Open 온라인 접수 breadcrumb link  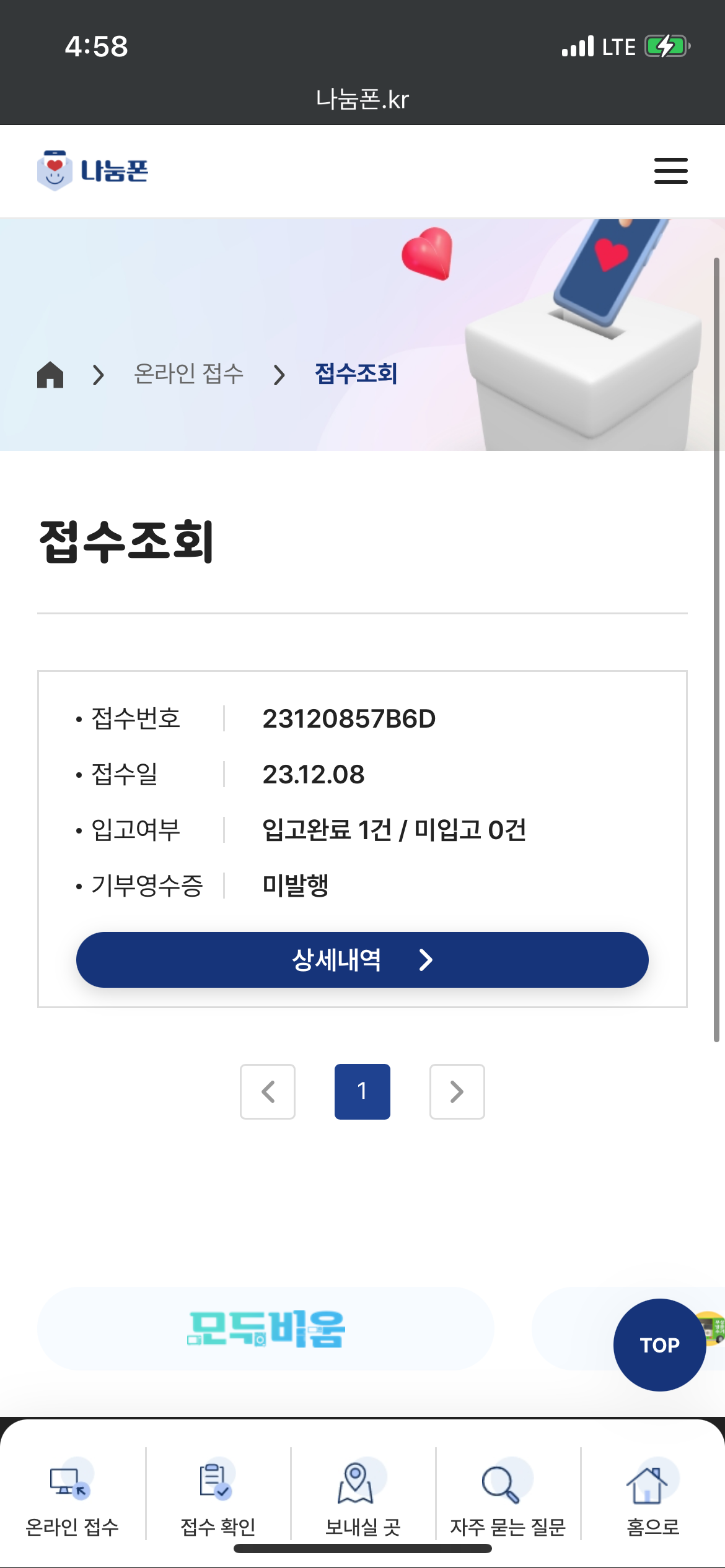[x=189, y=374]
